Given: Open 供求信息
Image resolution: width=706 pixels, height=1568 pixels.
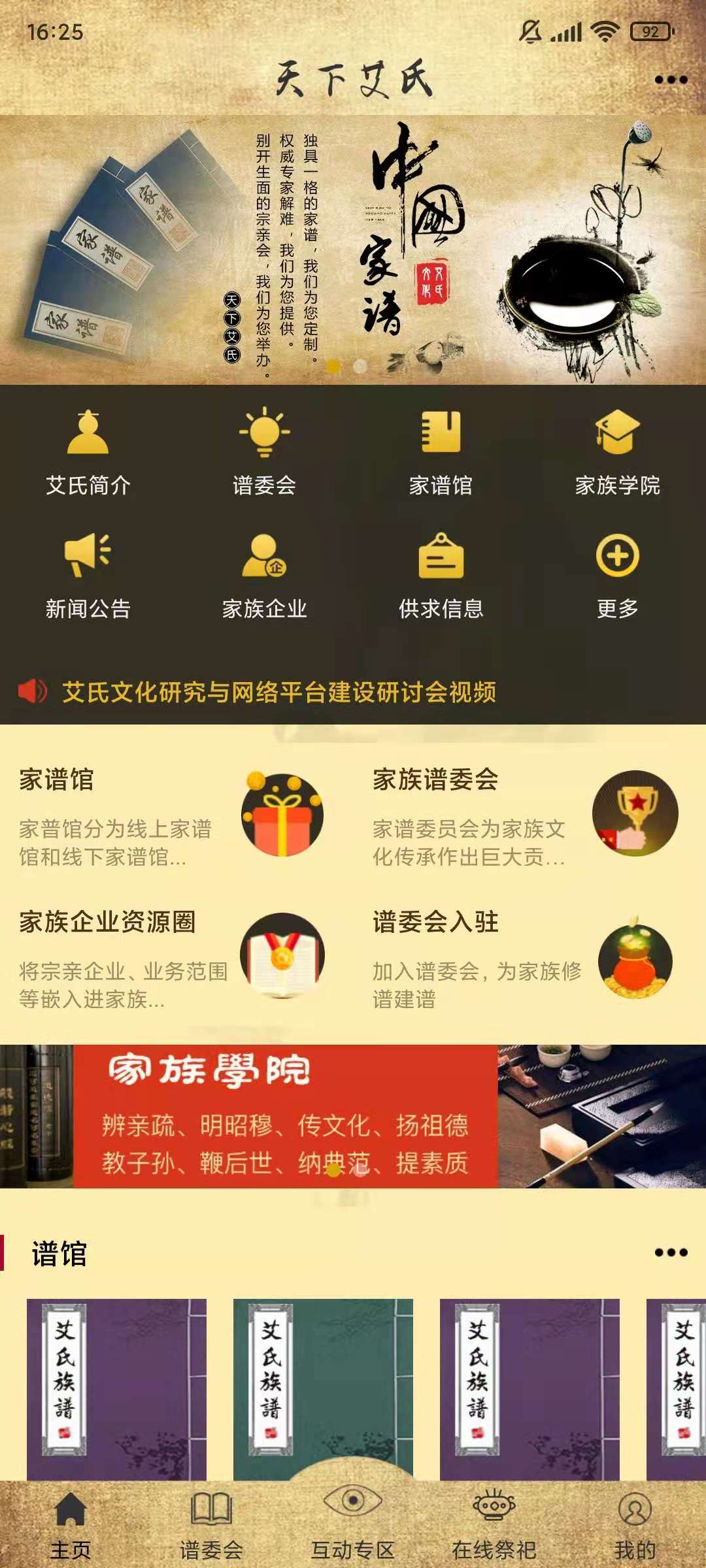Looking at the screenshot, I should click(x=441, y=575).
